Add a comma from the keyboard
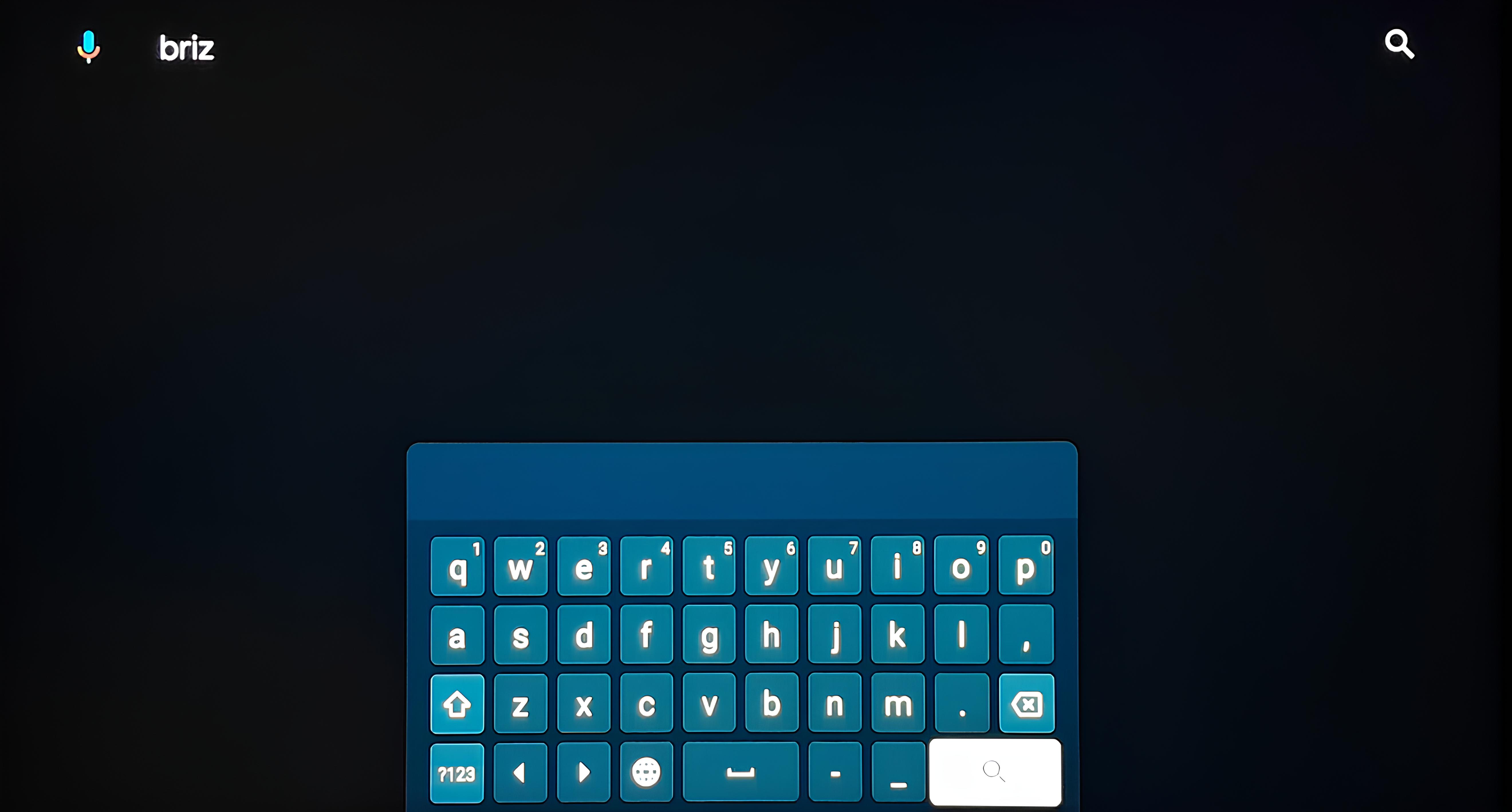This screenshot has height=812, width=1512. point(1026,635)
